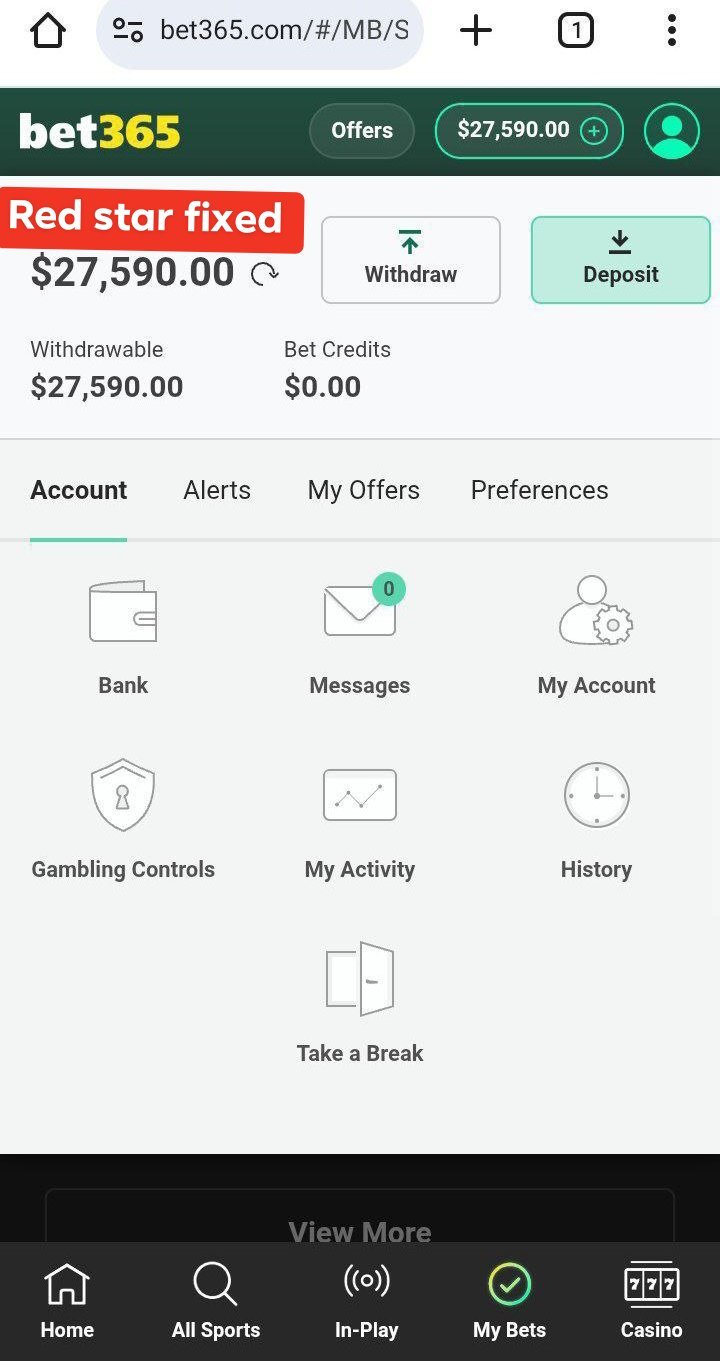Open the Casino tab
This screenshot has width=720, height=1361.
[651, 1300]
